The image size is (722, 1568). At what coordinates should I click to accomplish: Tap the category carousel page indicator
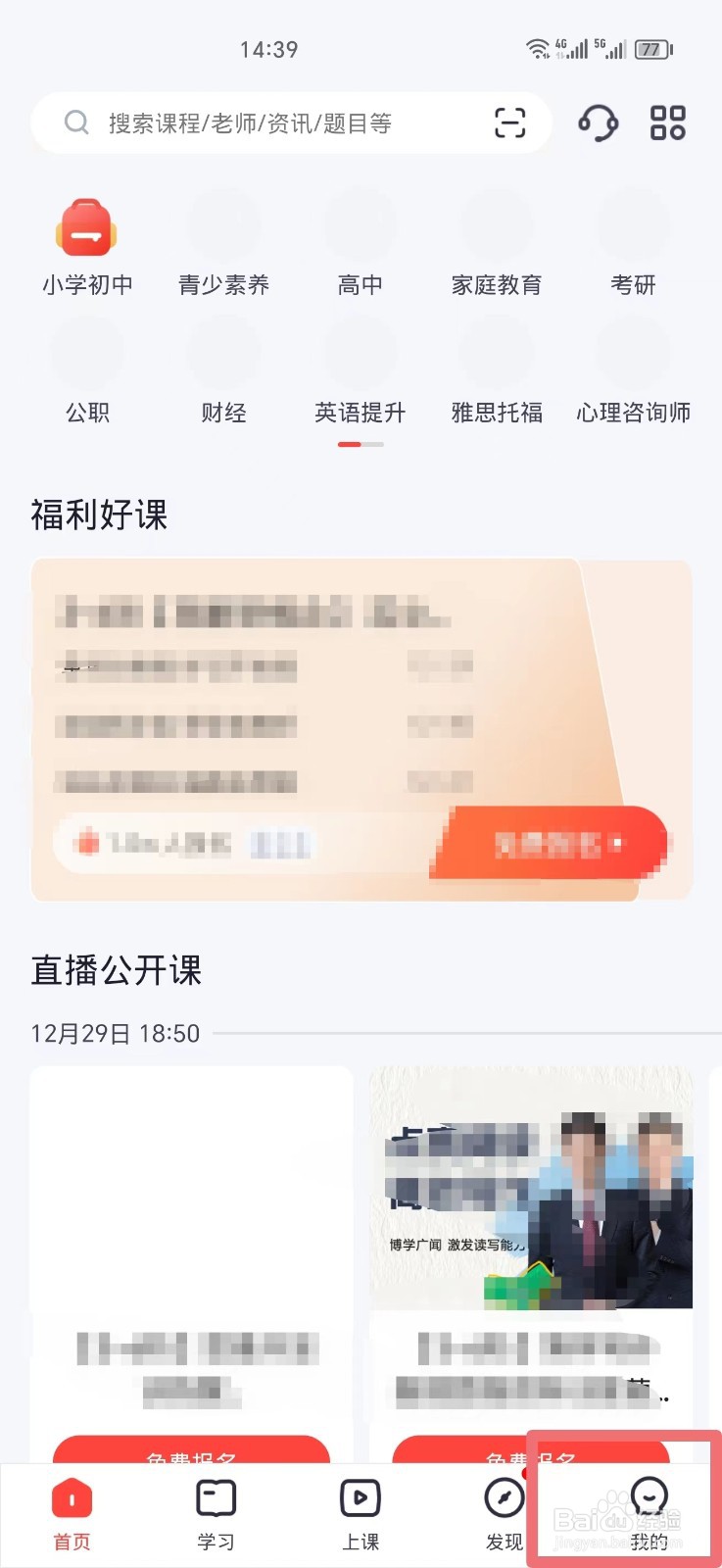click(361, 443)
